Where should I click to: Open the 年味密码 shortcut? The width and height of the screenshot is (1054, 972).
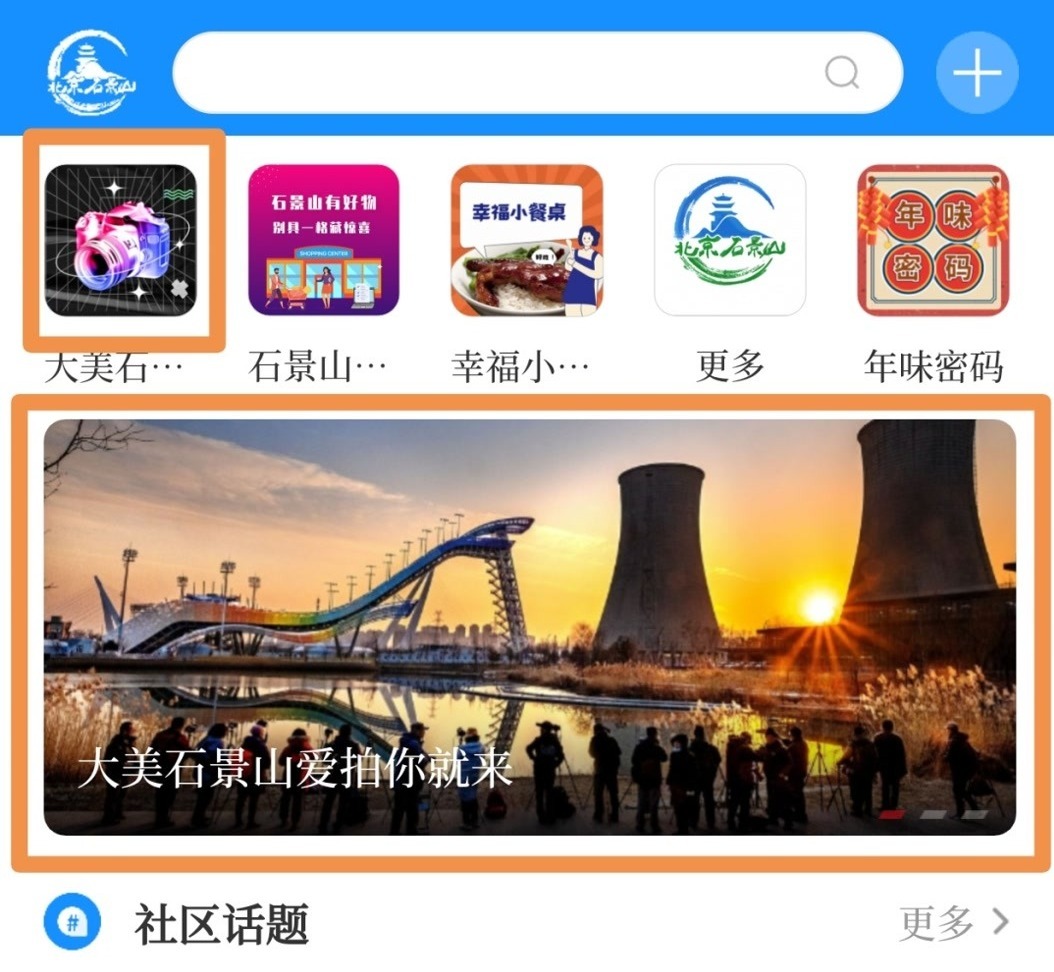click(x=933, y=240)
